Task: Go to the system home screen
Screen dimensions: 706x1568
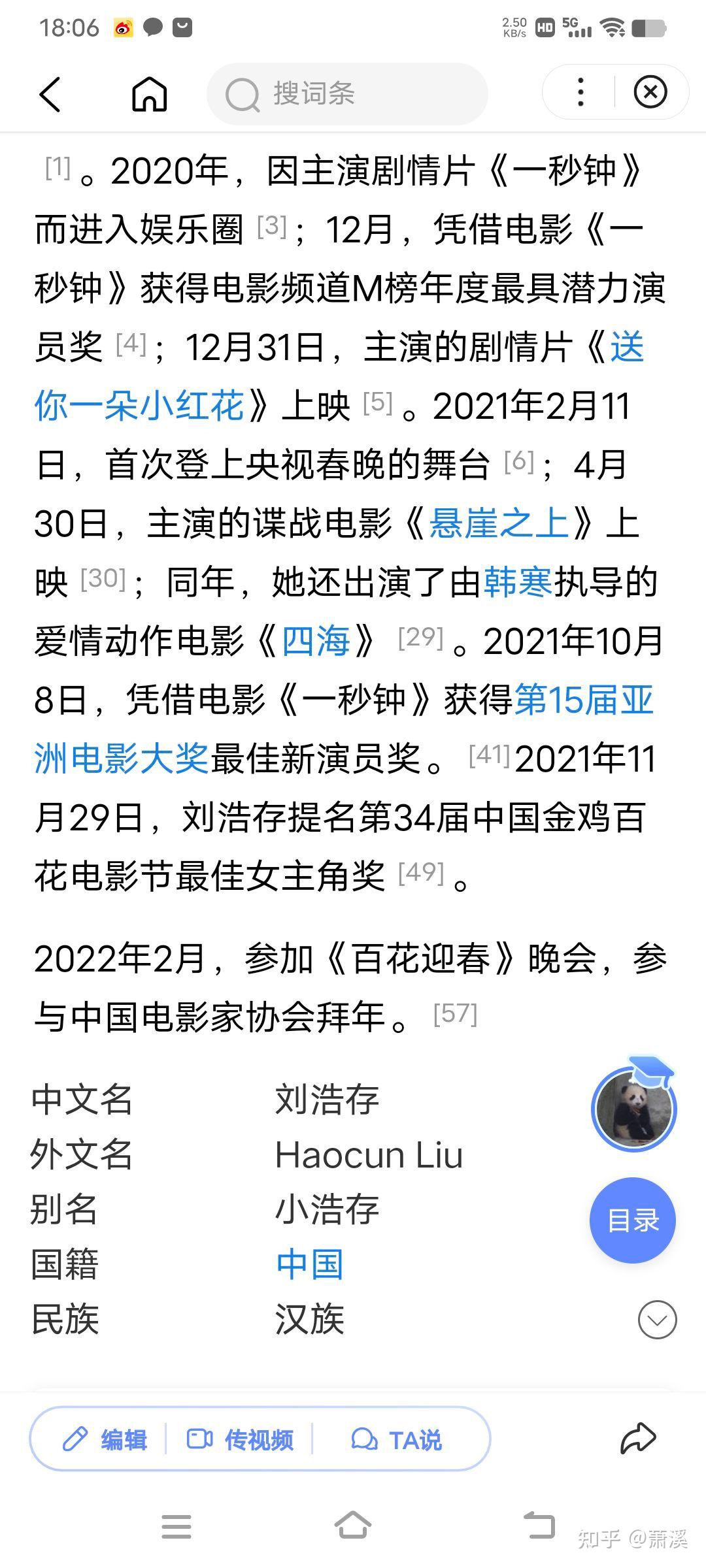Action: pos(353,1526)
